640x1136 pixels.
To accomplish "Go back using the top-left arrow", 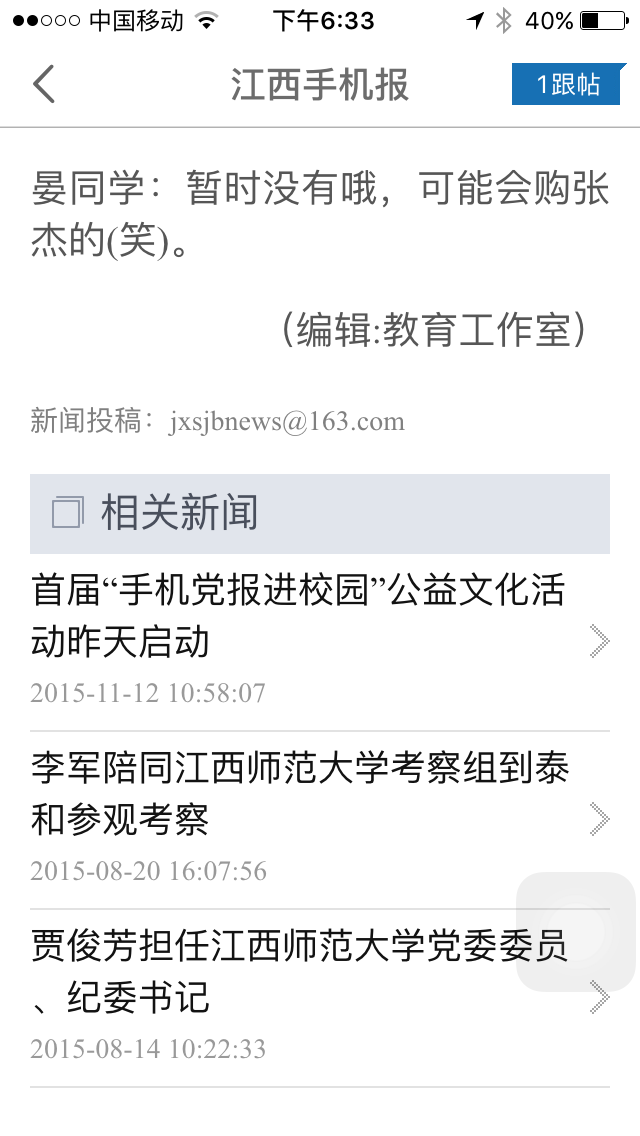I will click(44, 84).
